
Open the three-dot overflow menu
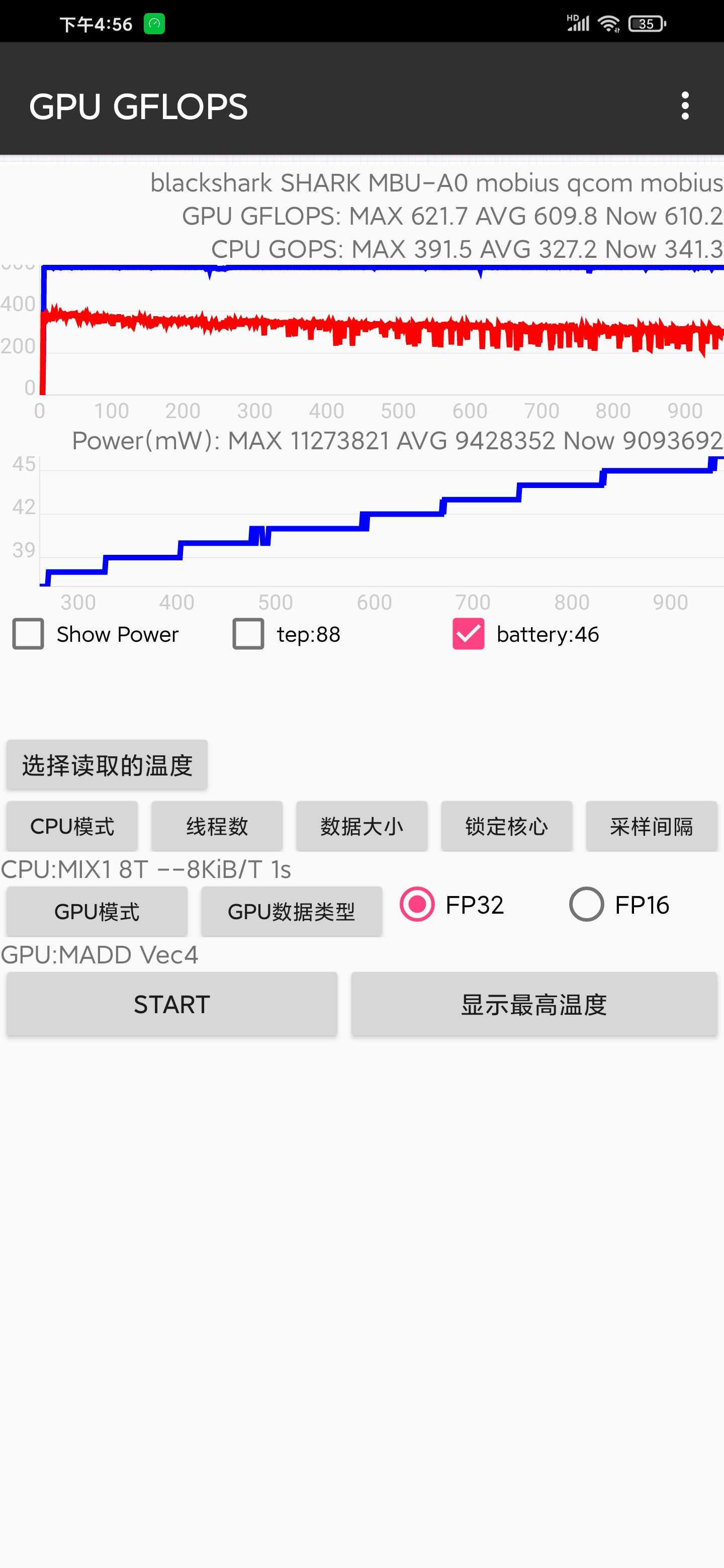pyautogui.click(x=684, y=106)
